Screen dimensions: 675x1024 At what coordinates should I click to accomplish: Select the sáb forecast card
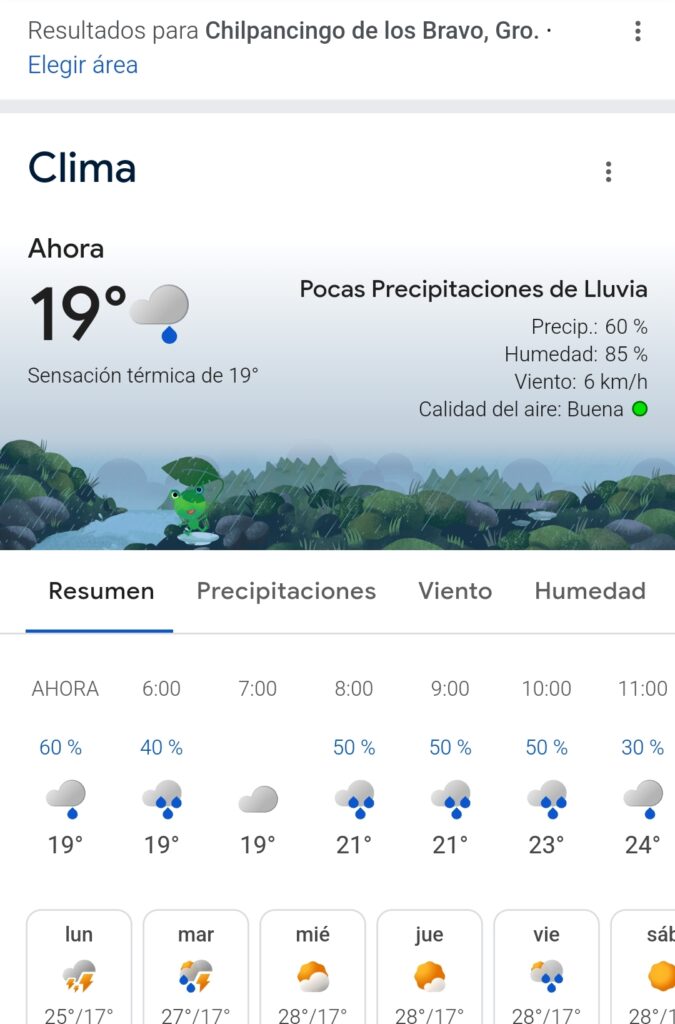coord(648,967)
